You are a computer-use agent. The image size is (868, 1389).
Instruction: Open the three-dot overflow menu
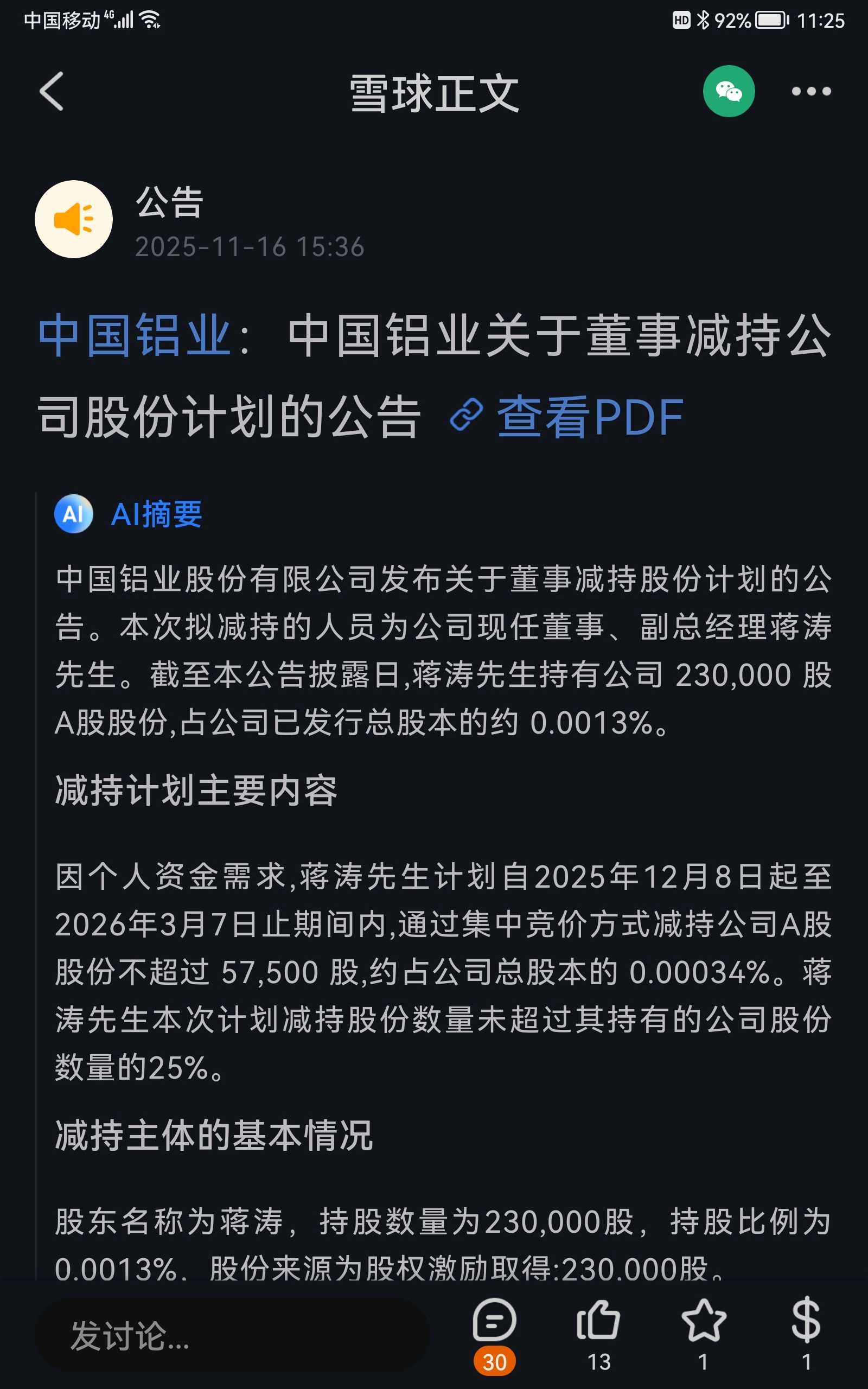pos(810,91)
